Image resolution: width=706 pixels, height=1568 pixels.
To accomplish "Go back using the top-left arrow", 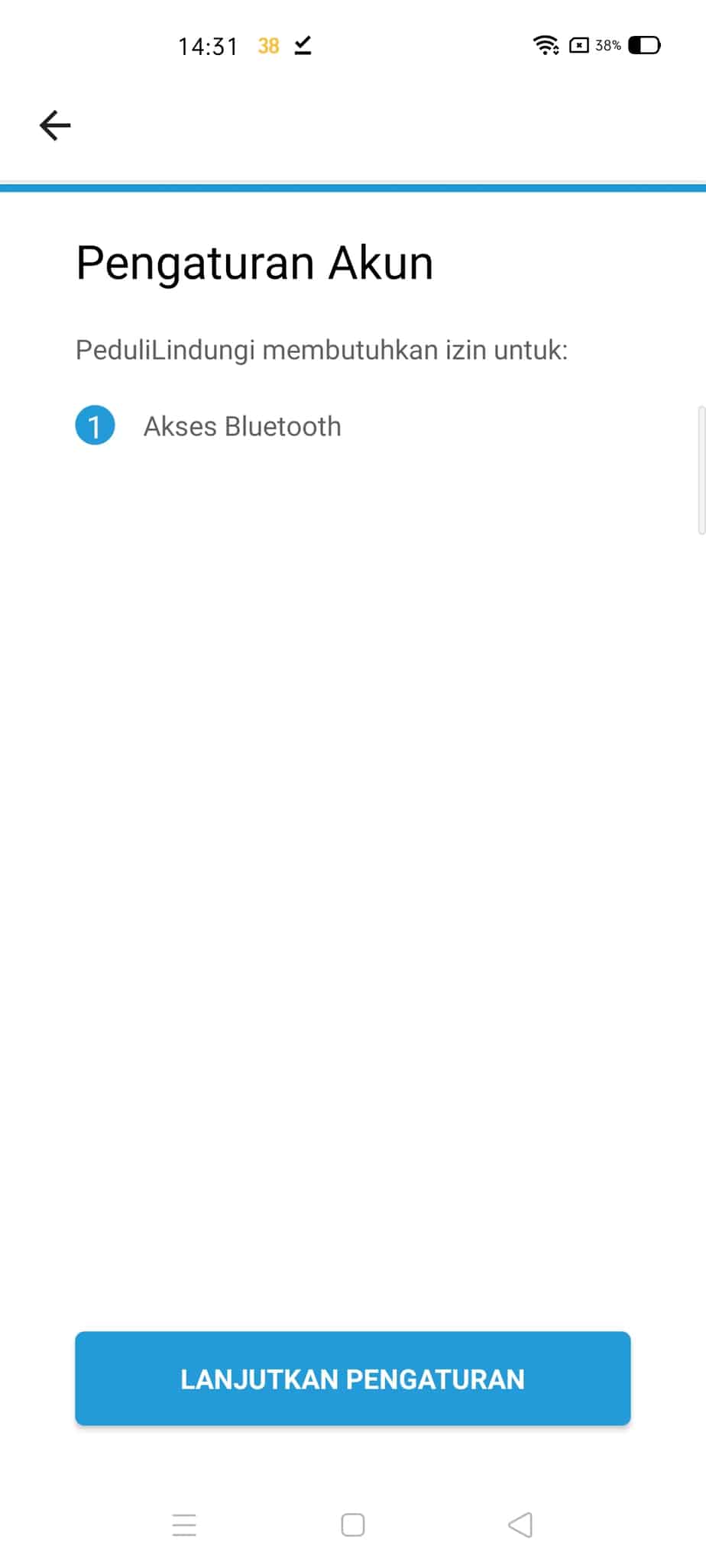I will click(55, 125).
